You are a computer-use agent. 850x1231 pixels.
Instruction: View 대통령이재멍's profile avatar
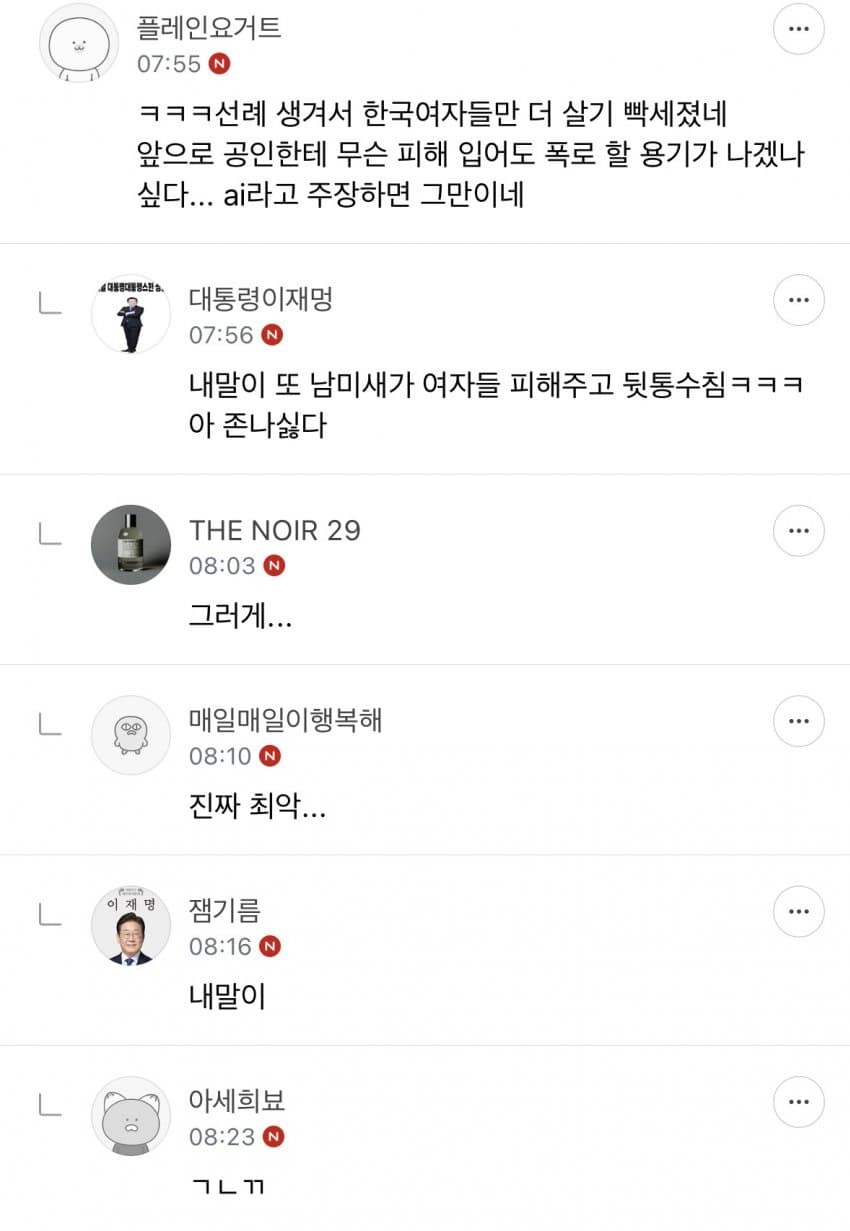coord(131,314)
